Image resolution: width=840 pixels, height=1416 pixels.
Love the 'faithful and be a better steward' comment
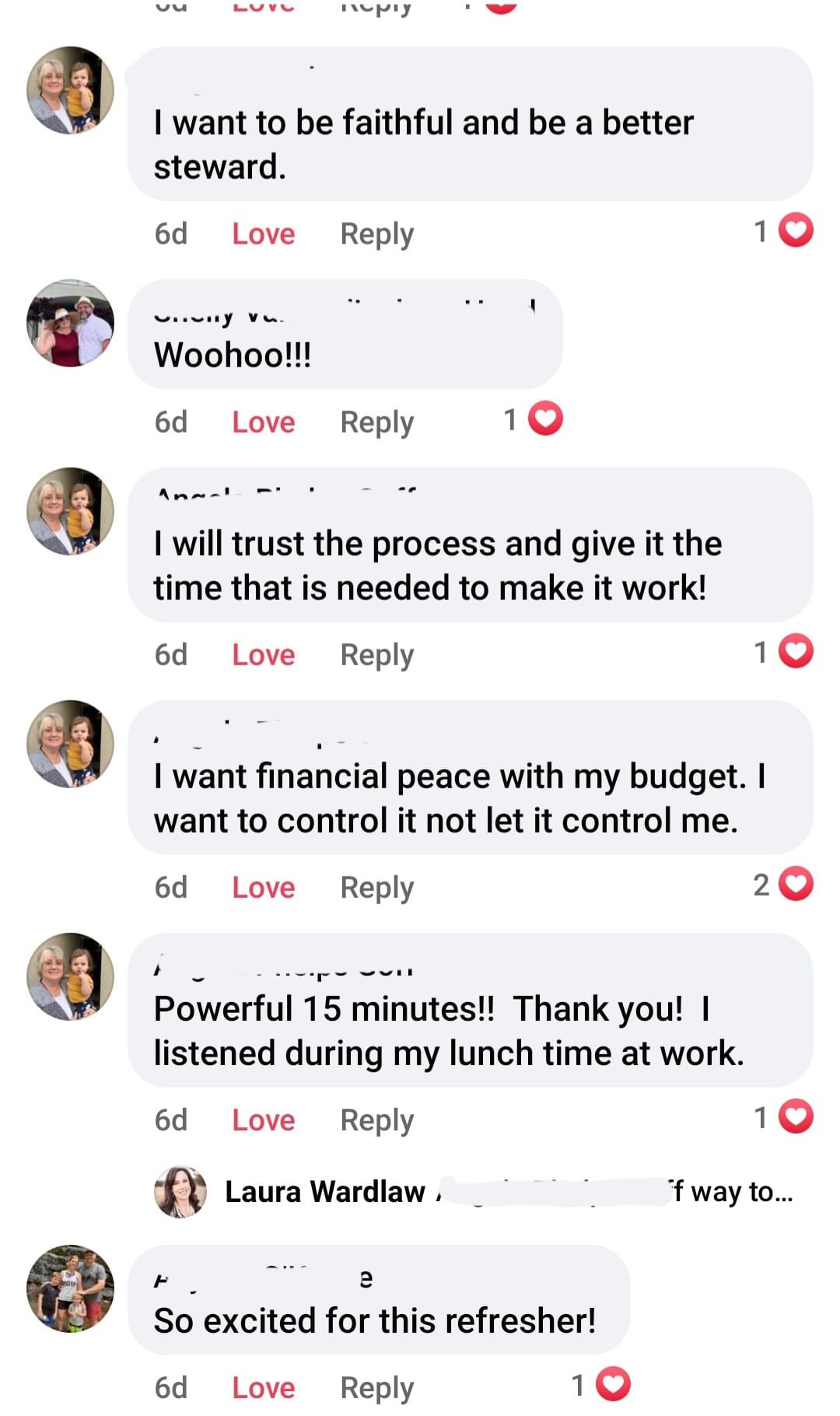(263, 233)
